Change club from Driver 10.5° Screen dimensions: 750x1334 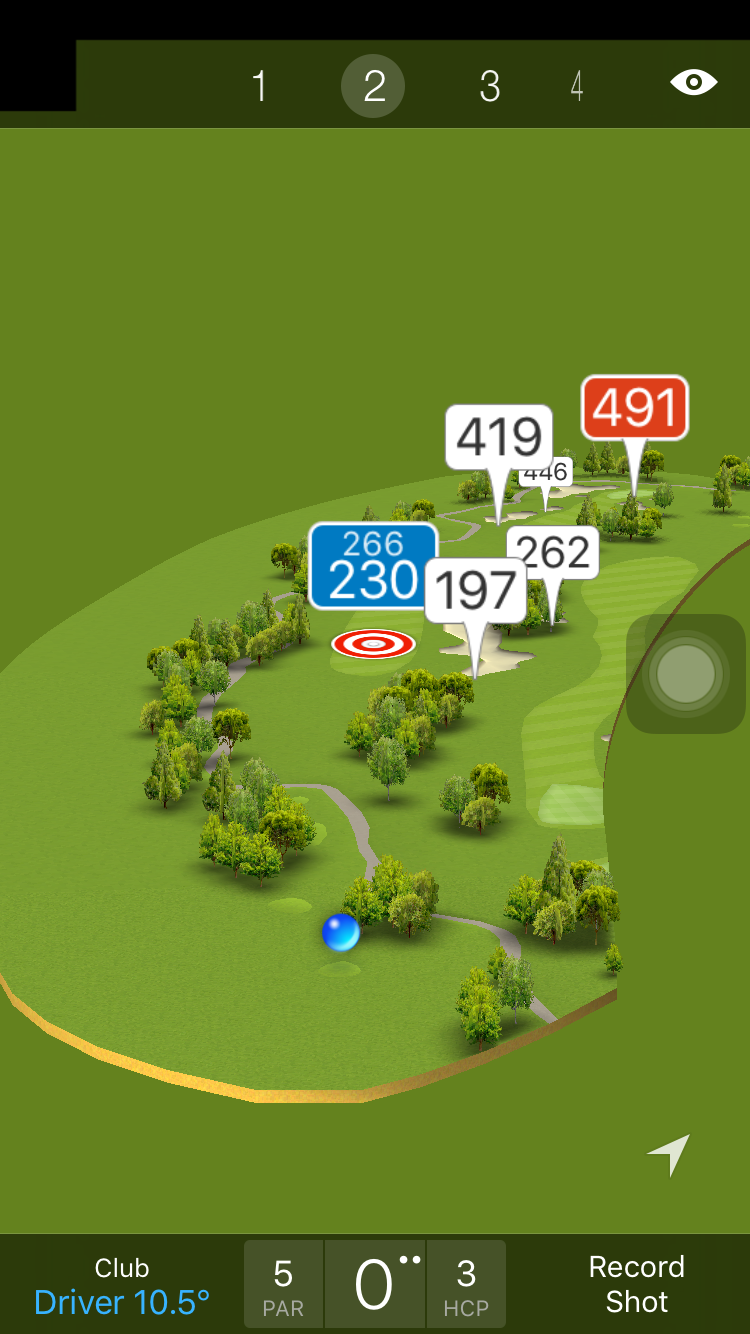(x=122, y=1285)
